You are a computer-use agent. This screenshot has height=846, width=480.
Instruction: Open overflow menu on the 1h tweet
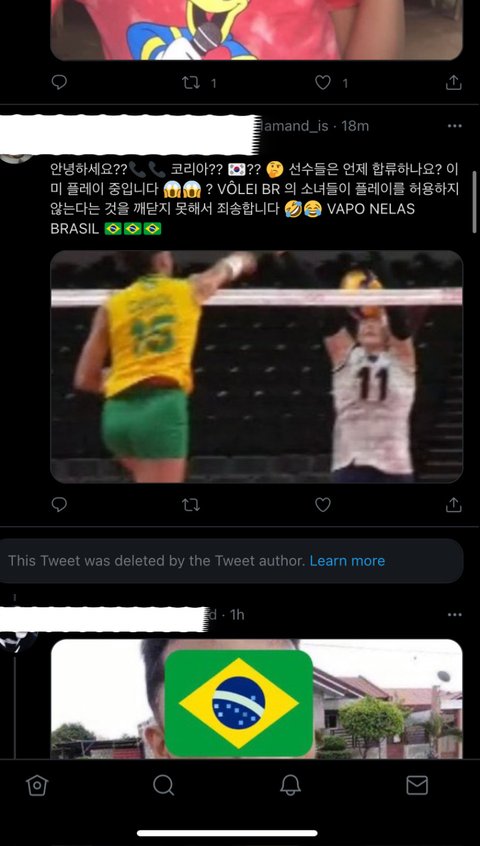pyautogui.click(x=455, y=615)
